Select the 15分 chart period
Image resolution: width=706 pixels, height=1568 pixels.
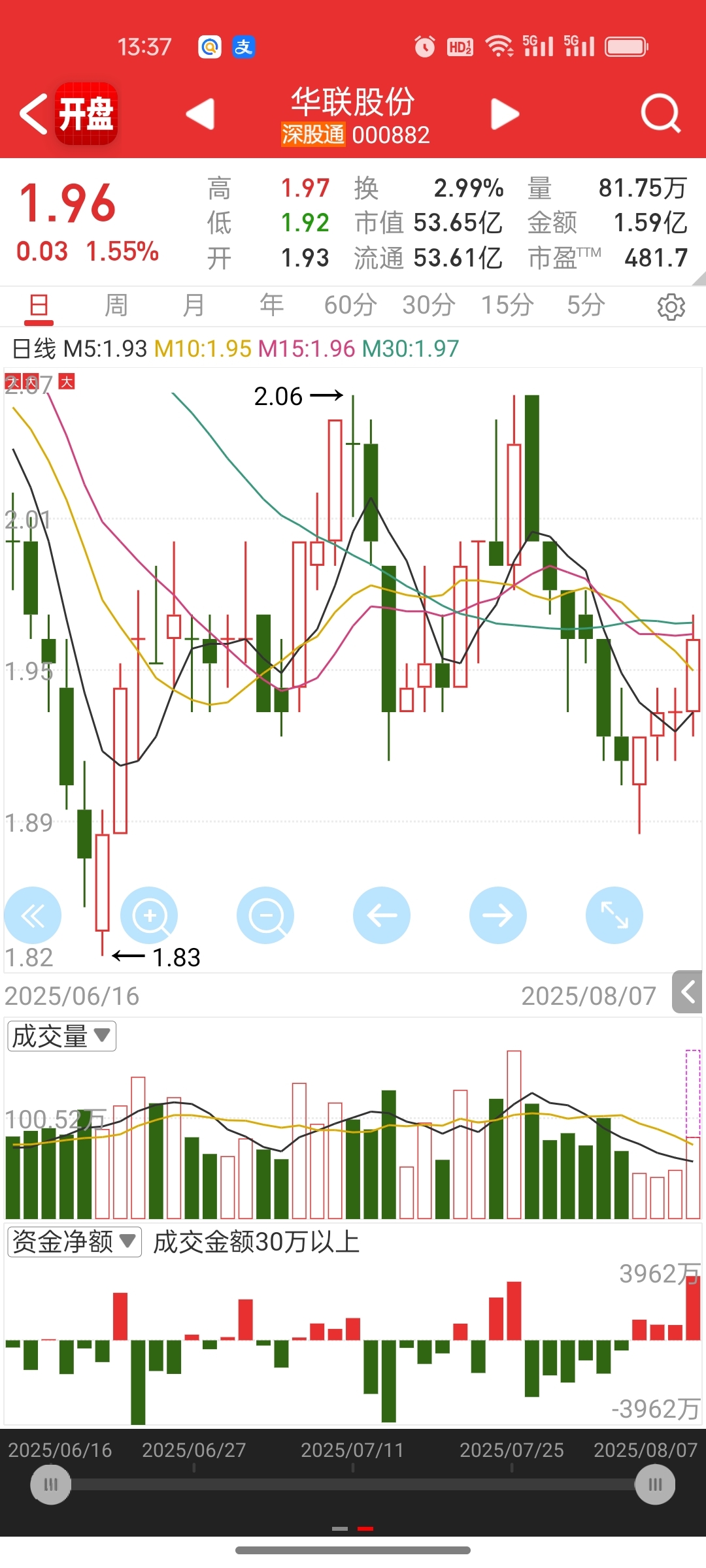tap(507, 305)
